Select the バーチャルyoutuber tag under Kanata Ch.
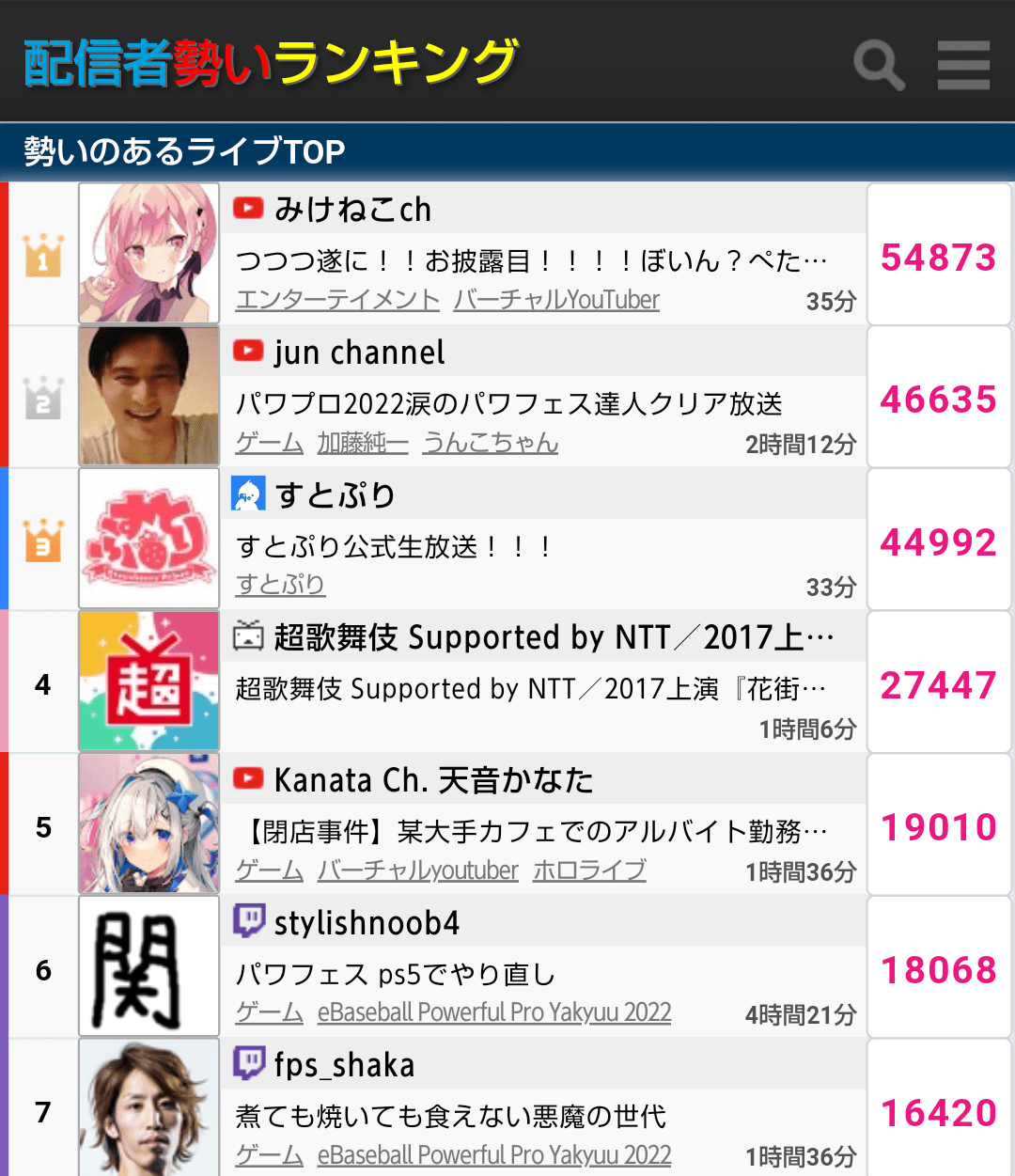Image resolution: width=1015 pixels, height=1176 pixels. [417, 870]
